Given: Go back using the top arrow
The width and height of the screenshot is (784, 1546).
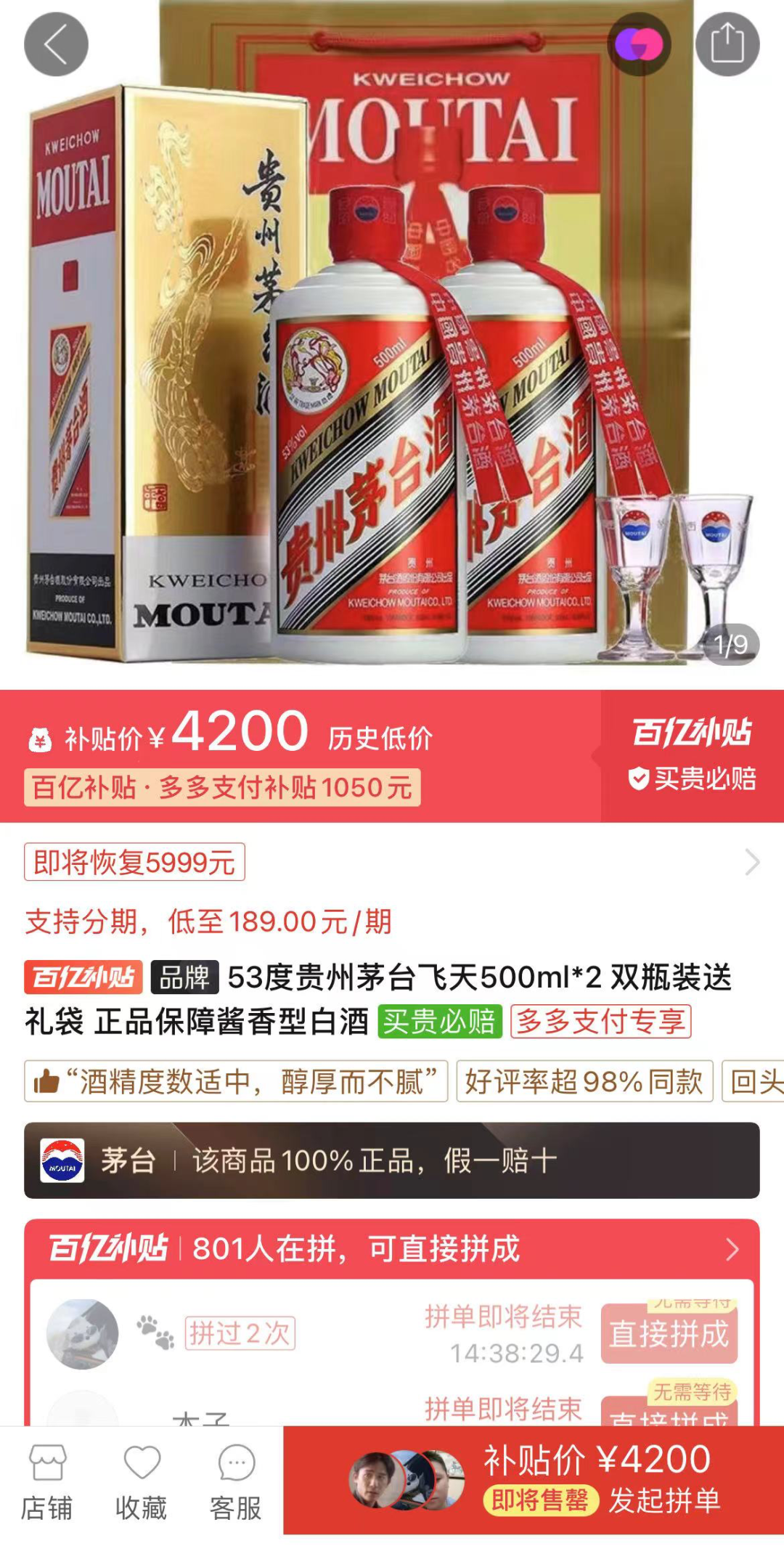Looking at the screenshot, I should pyautogui.click(x=56, y=44).
